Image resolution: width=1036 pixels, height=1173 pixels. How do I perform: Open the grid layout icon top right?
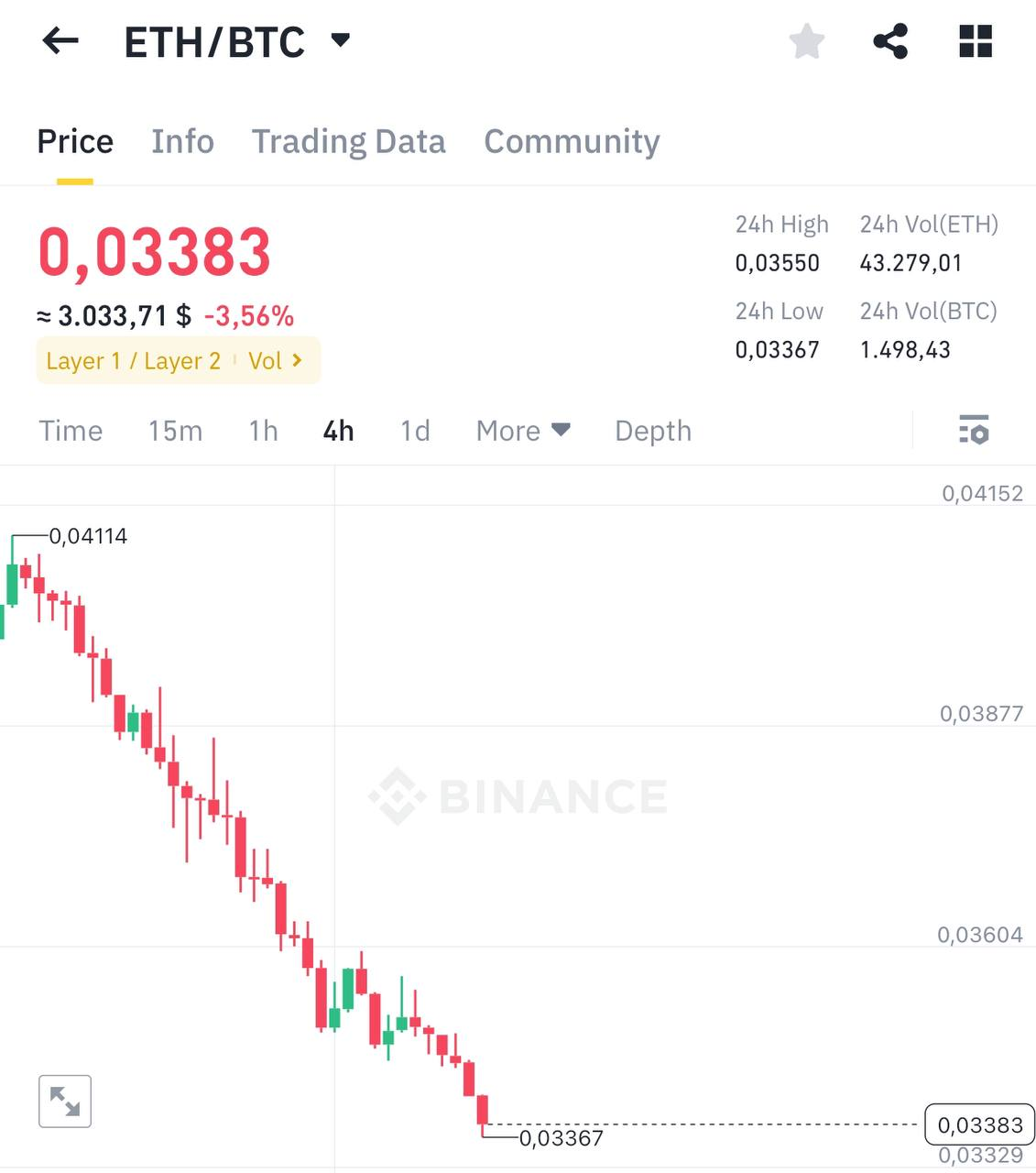point(974,41)
